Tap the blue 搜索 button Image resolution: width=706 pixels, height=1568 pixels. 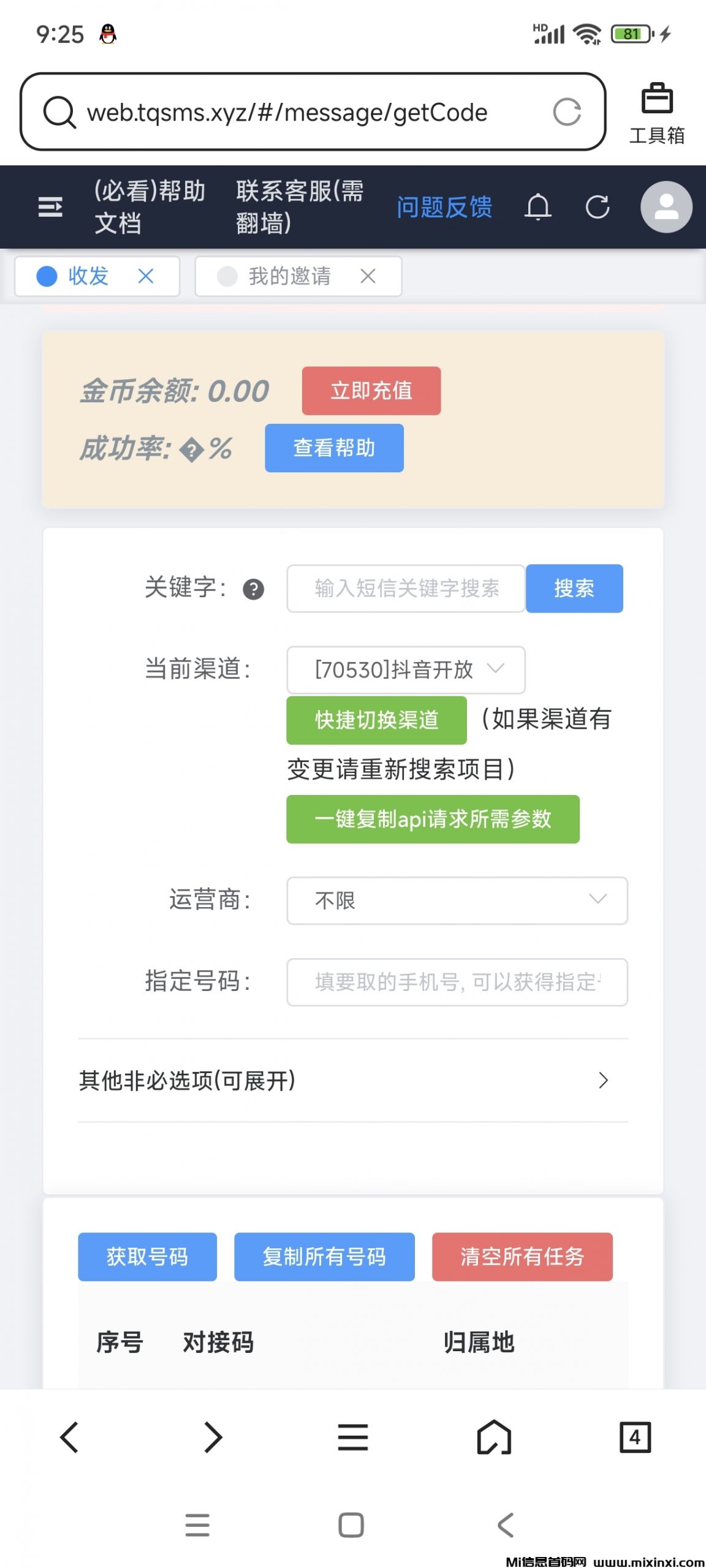click(x=574, y=589)
